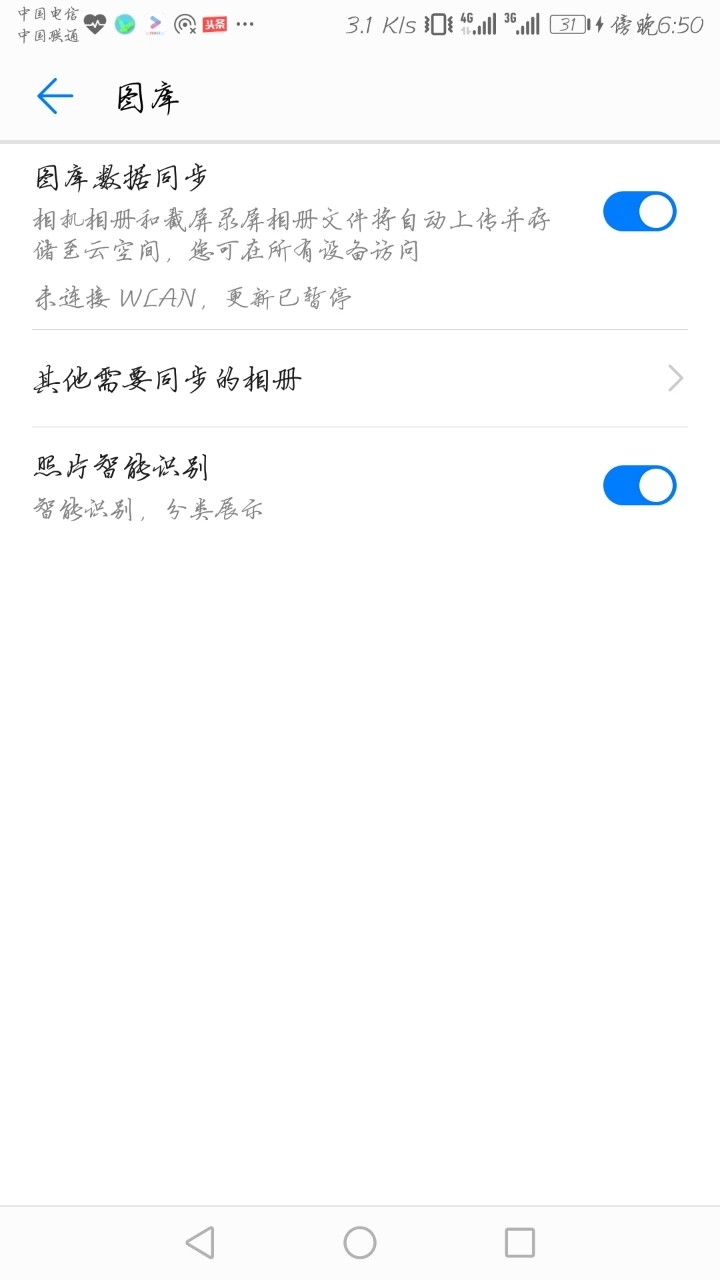
Task: Open recent apps with the square button
Action: tap(519, 1242)
